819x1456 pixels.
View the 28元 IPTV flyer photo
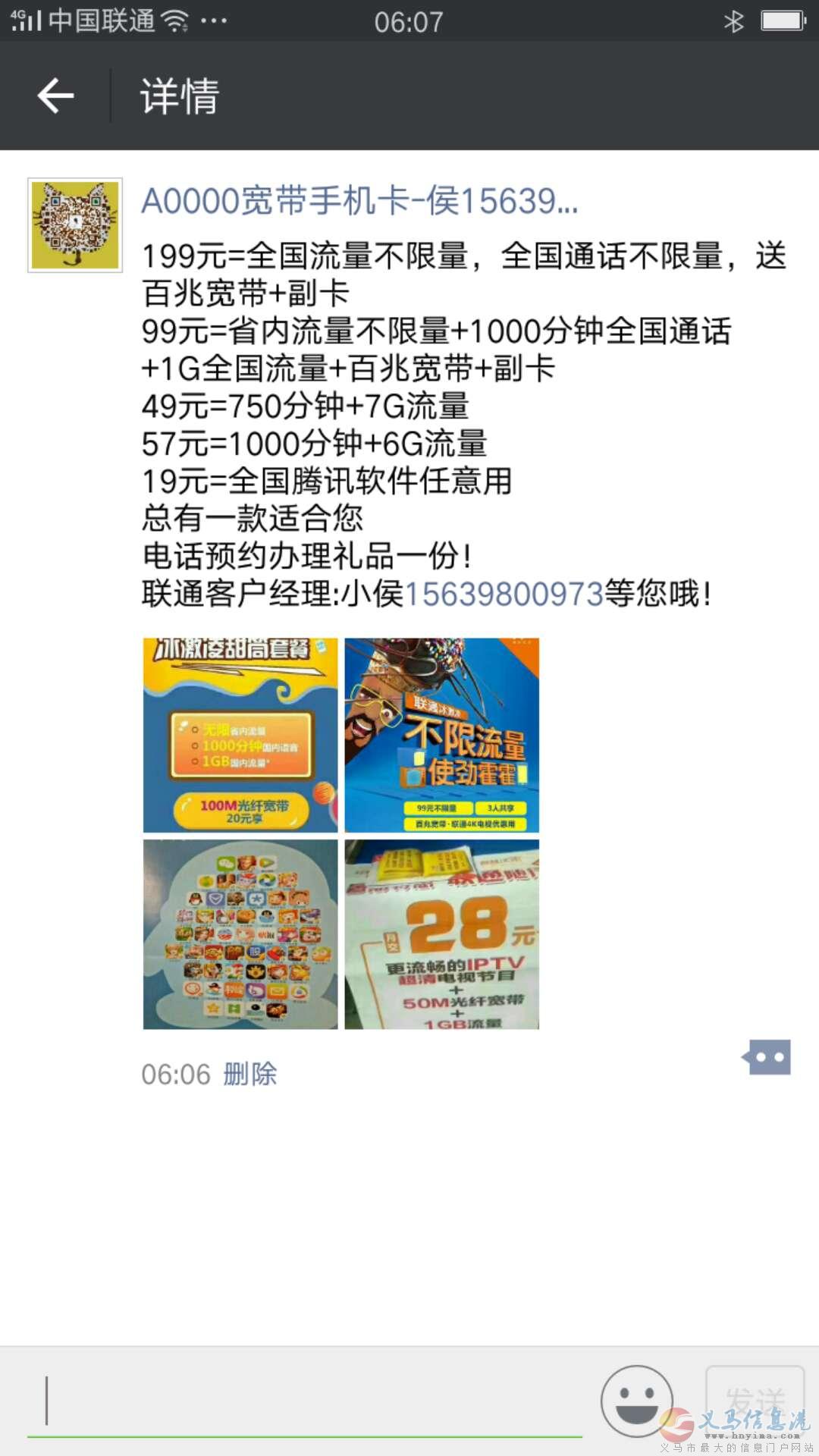pos(441,934)
